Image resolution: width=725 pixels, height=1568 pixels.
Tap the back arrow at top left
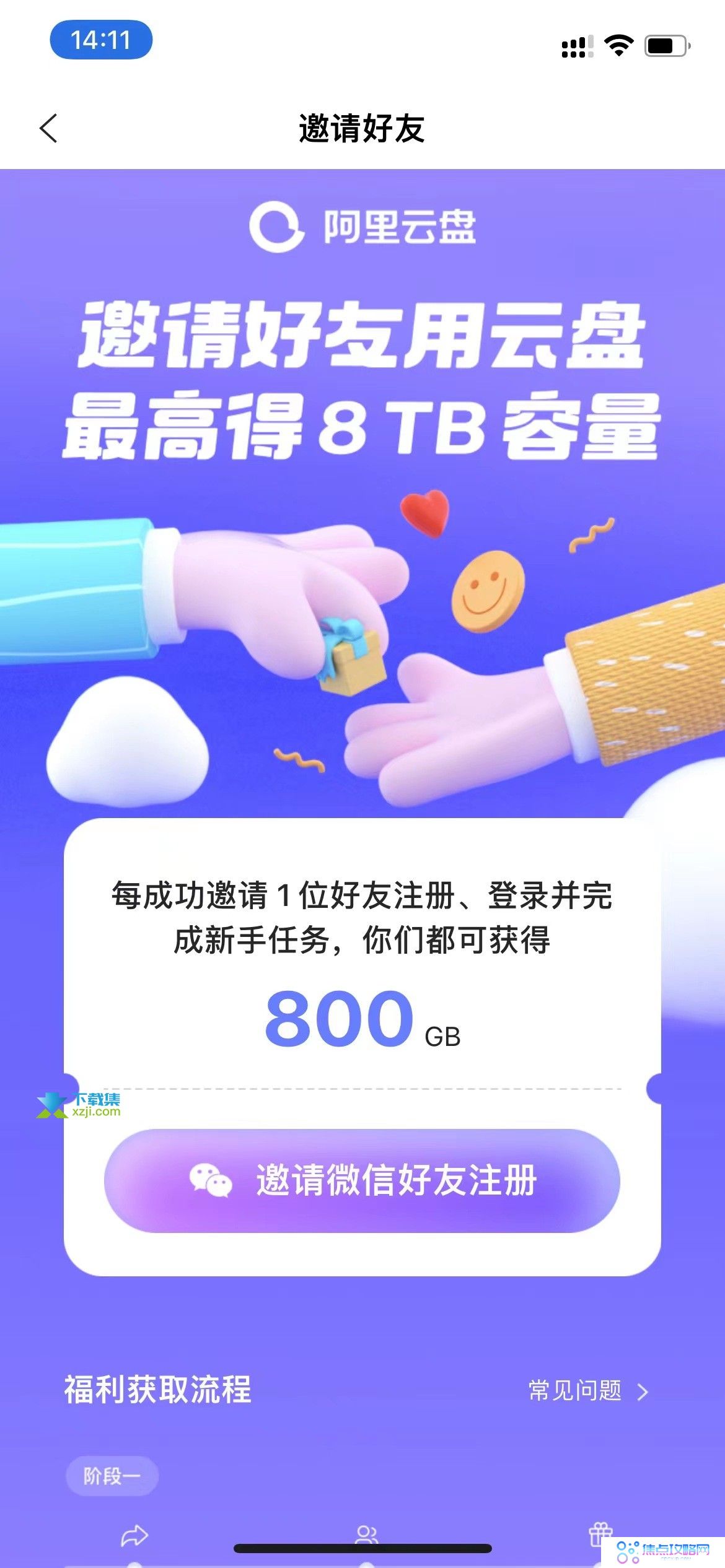pos(48,127)
